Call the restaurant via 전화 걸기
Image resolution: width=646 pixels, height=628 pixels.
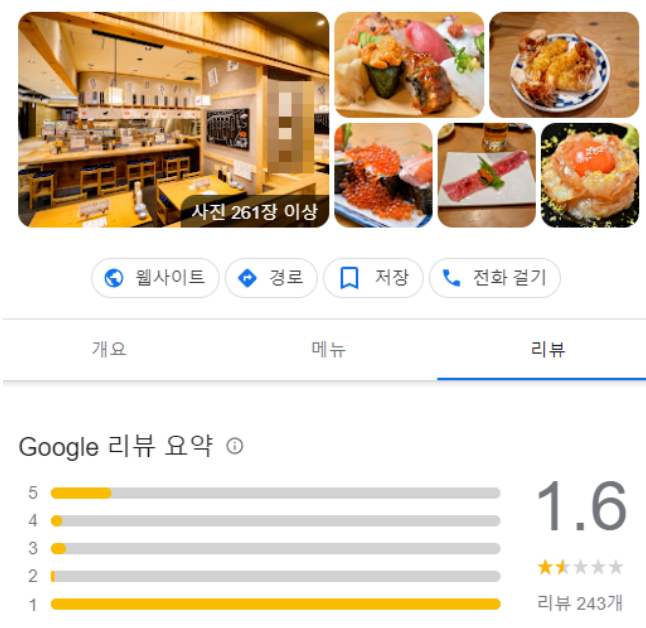tap(494, 278)
